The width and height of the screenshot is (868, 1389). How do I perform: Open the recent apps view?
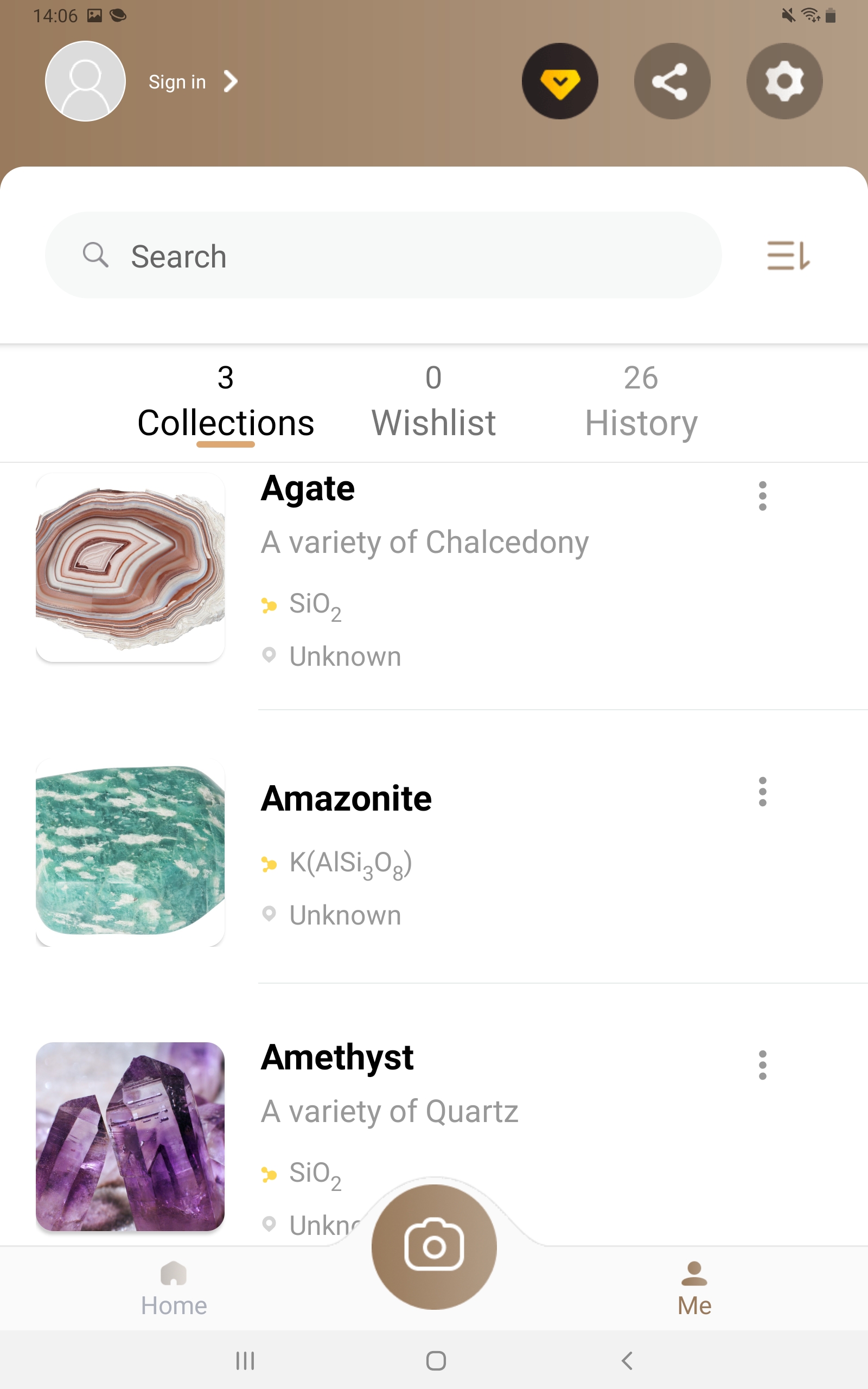(x=245, y=1360)
